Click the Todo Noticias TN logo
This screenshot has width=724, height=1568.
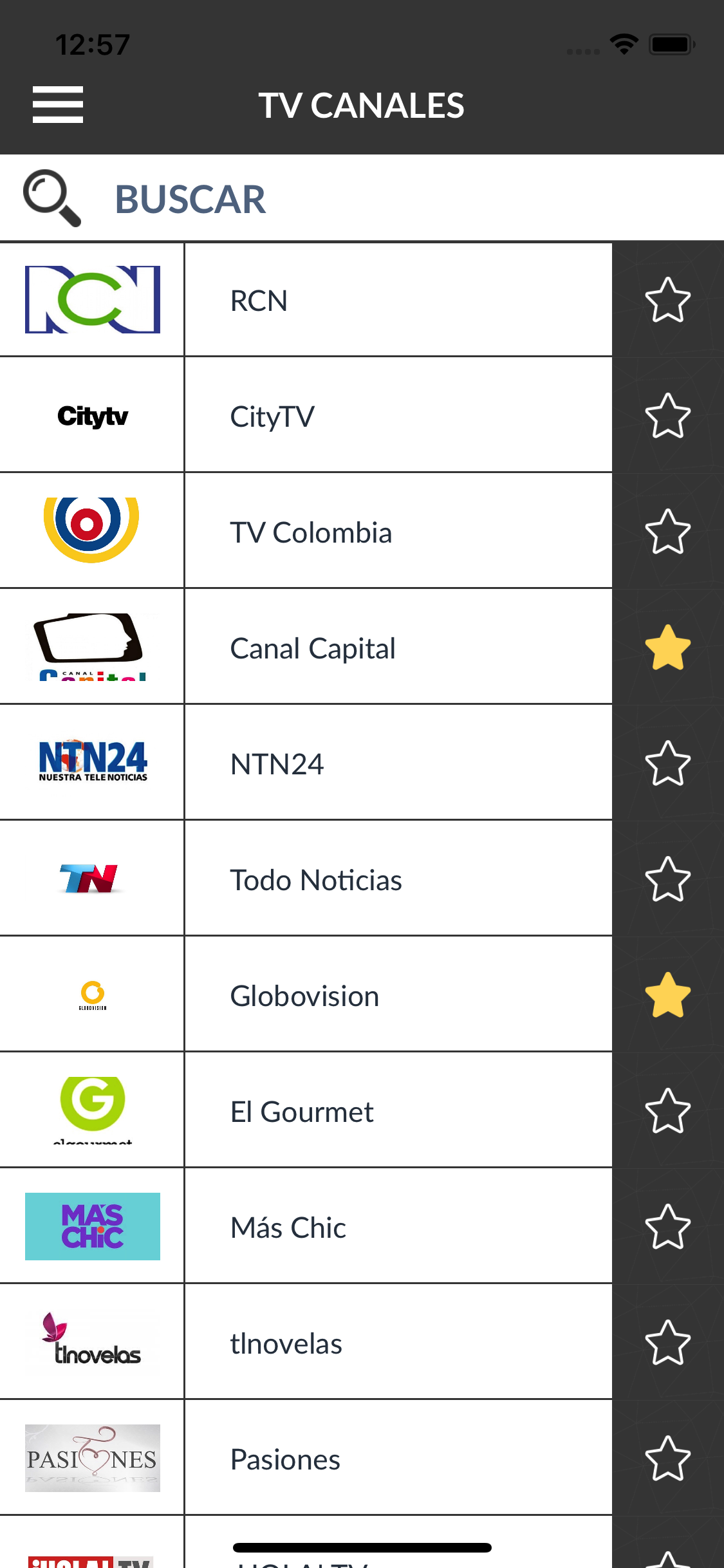click(92, 879)
